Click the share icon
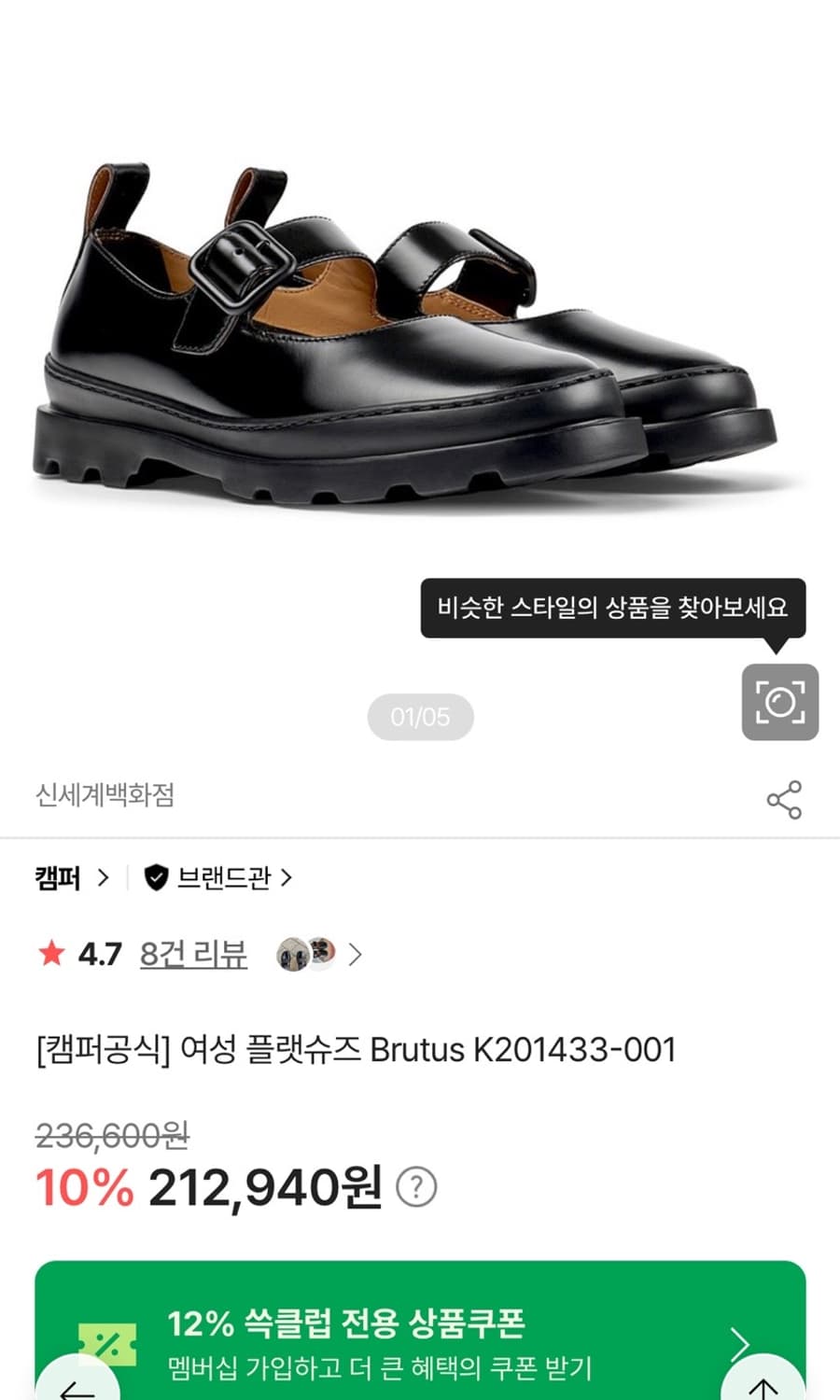Viewport: 840px width, 1400px height. 784,796
